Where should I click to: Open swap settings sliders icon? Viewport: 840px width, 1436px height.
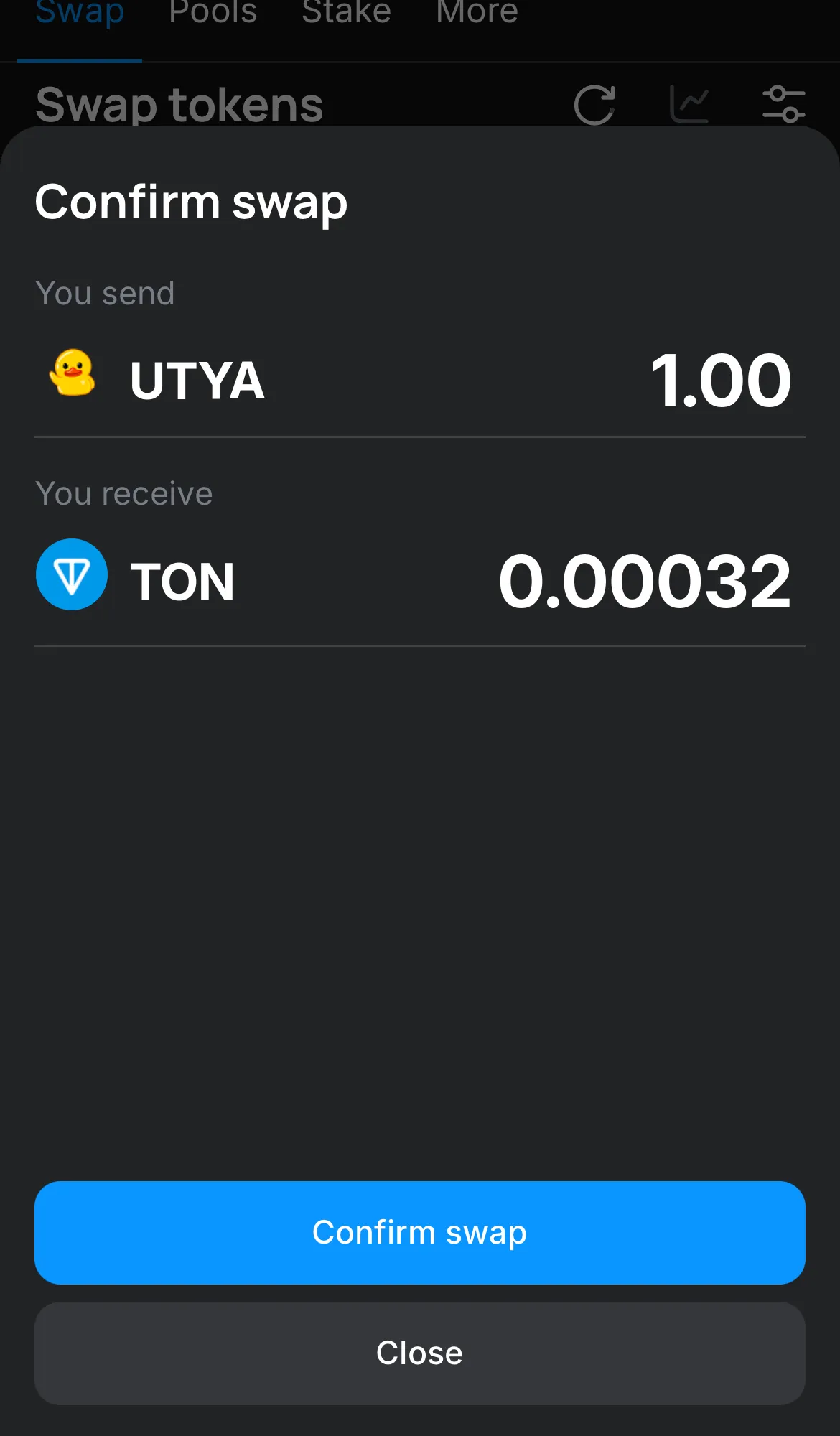tap(783, 105)
